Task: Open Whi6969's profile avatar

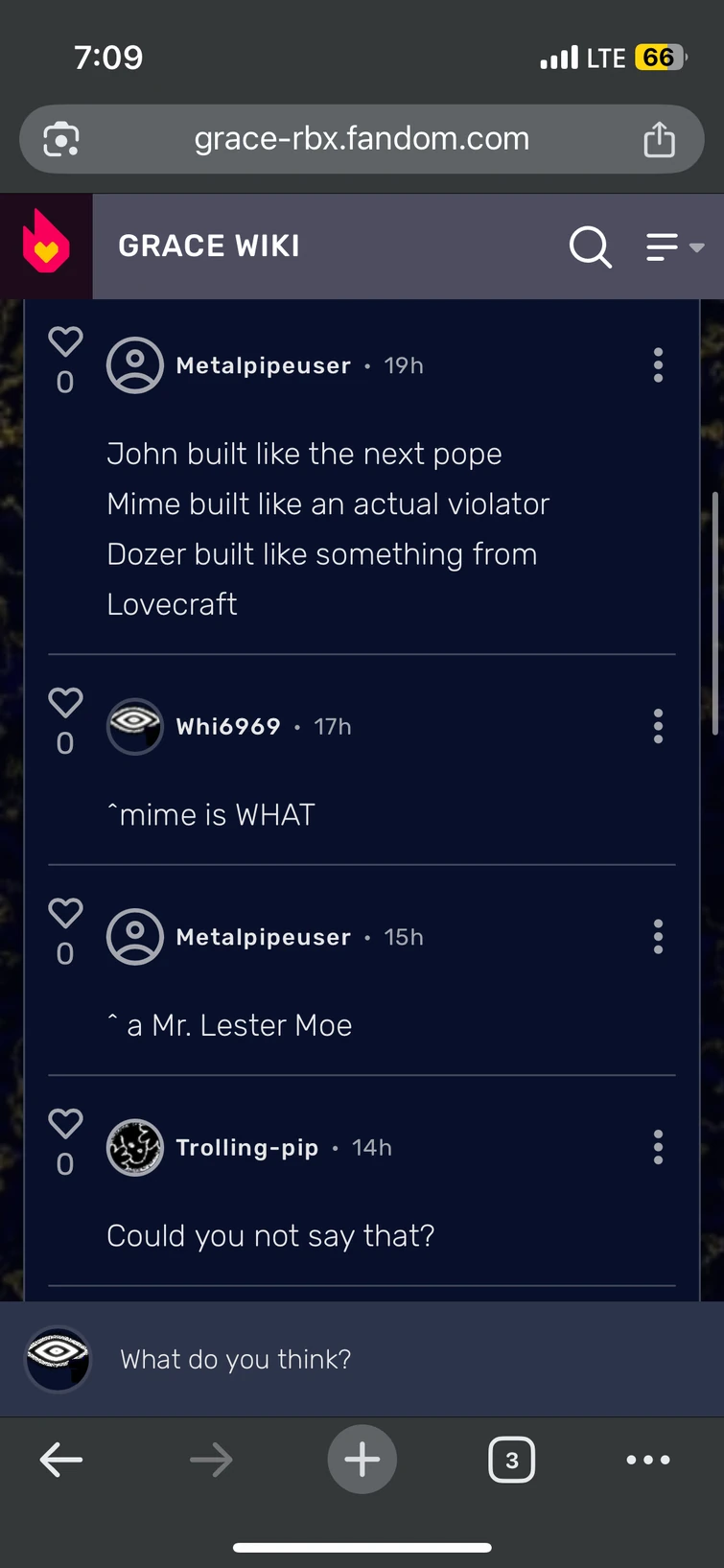Action: [134, 726]
